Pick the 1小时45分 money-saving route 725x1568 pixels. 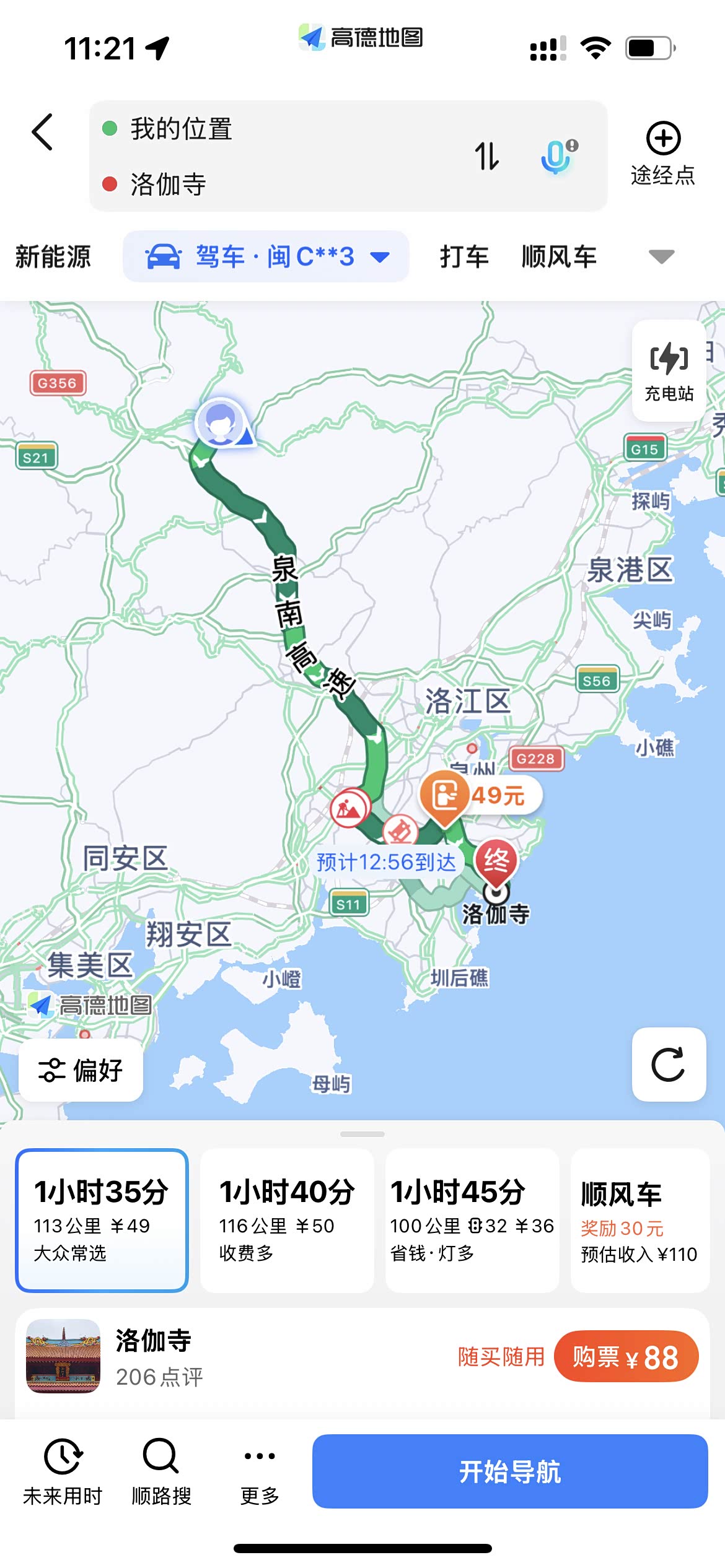tap(472, 1220)
